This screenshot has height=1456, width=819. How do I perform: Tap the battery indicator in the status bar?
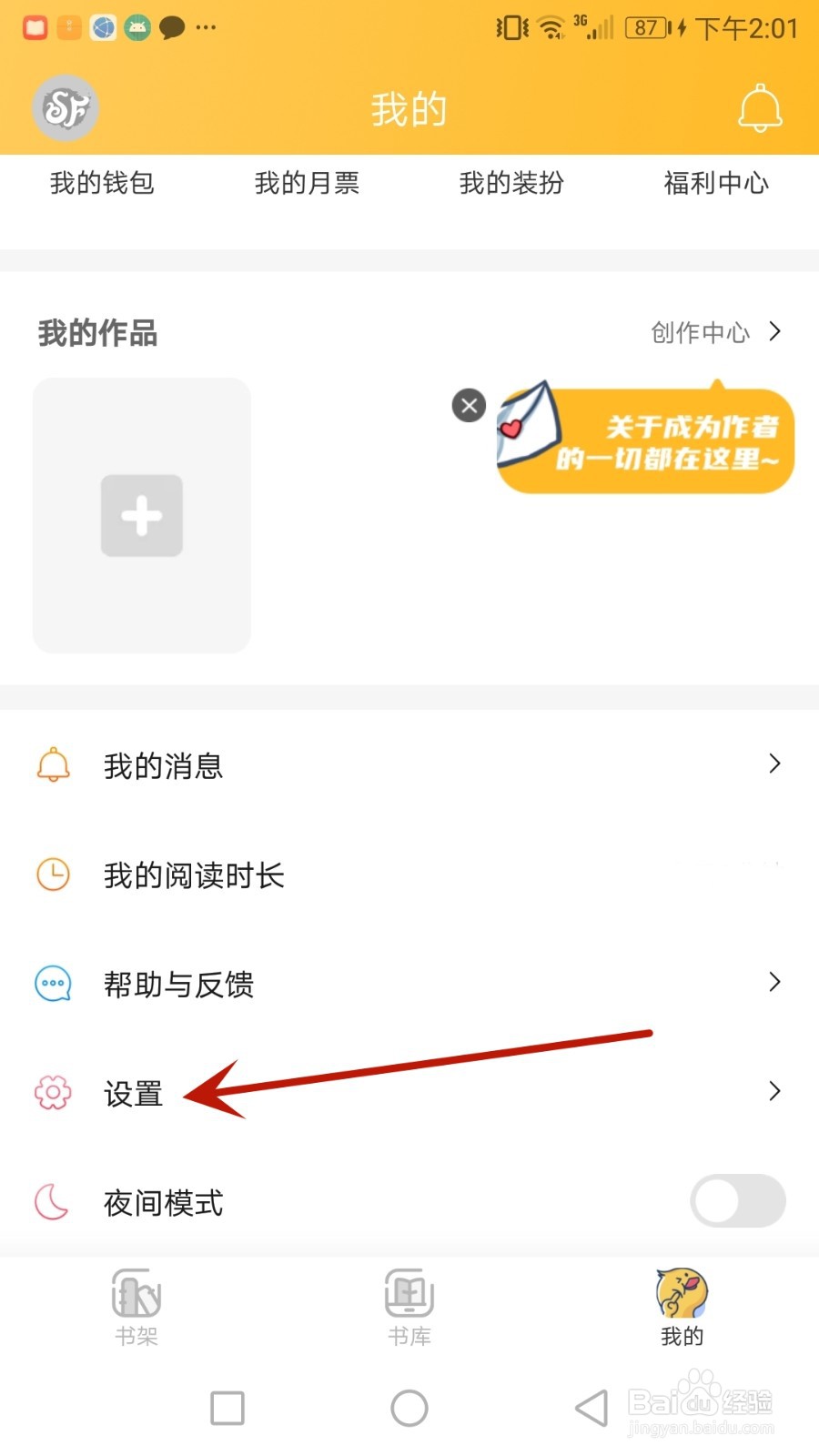pyautogui.click(x=647, y=27)
